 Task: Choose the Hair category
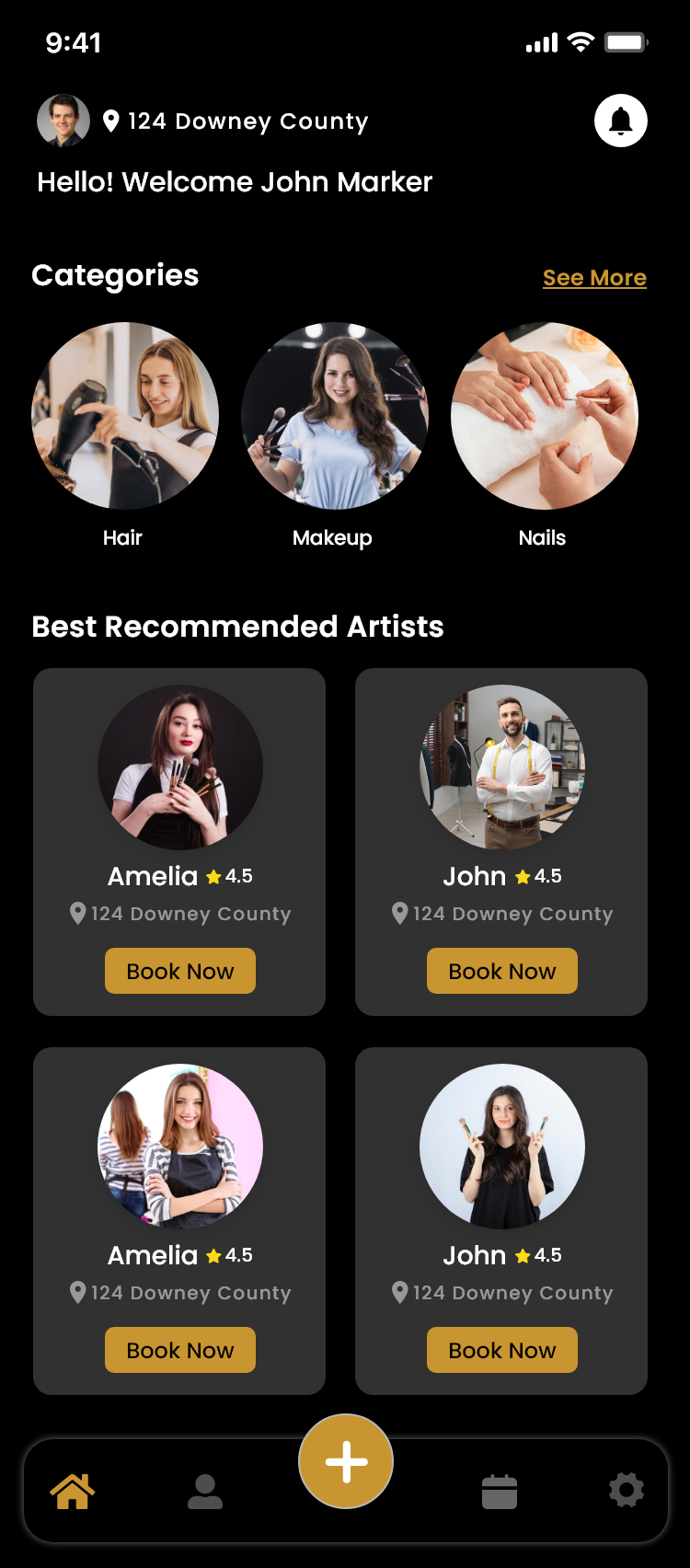[x=125, y=416]
